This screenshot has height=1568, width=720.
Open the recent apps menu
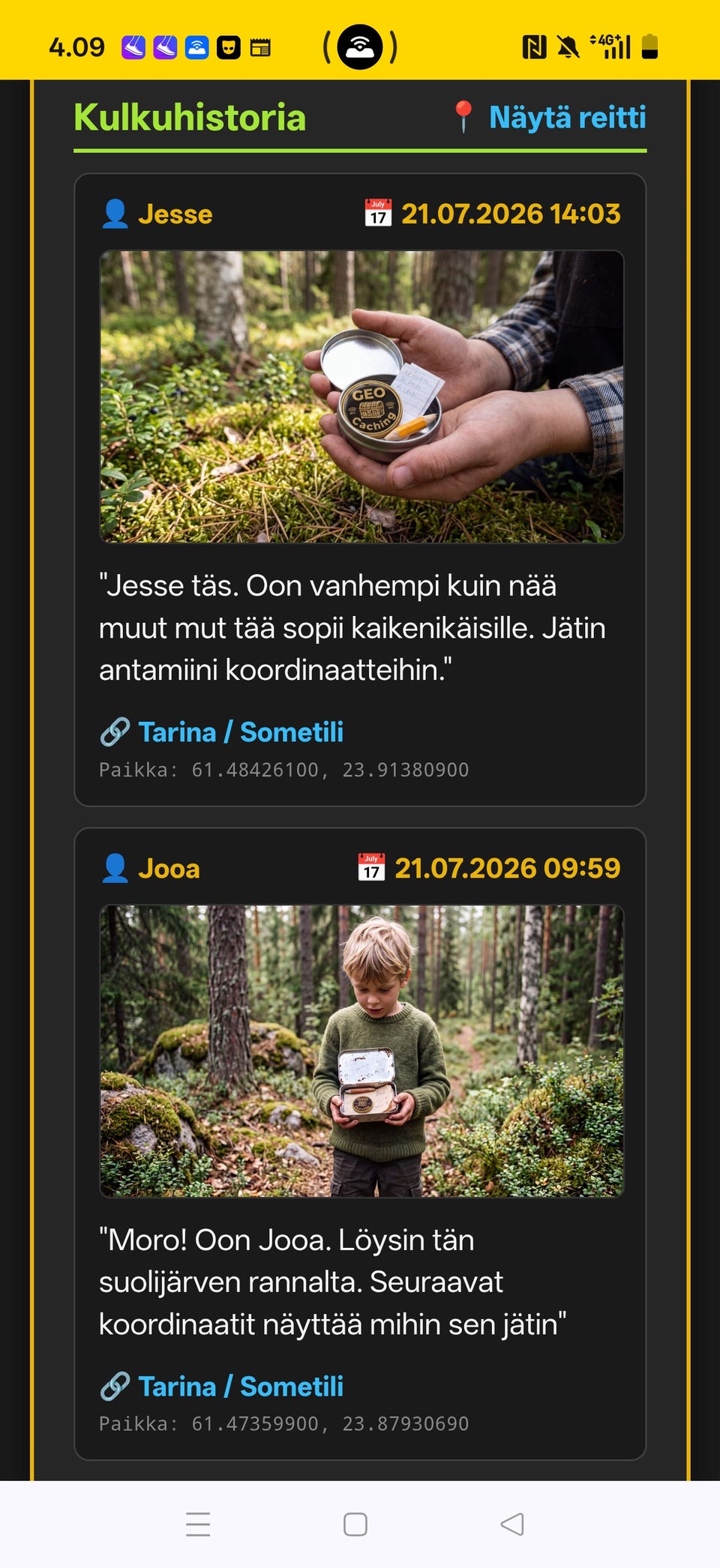tap(198, 1524)
